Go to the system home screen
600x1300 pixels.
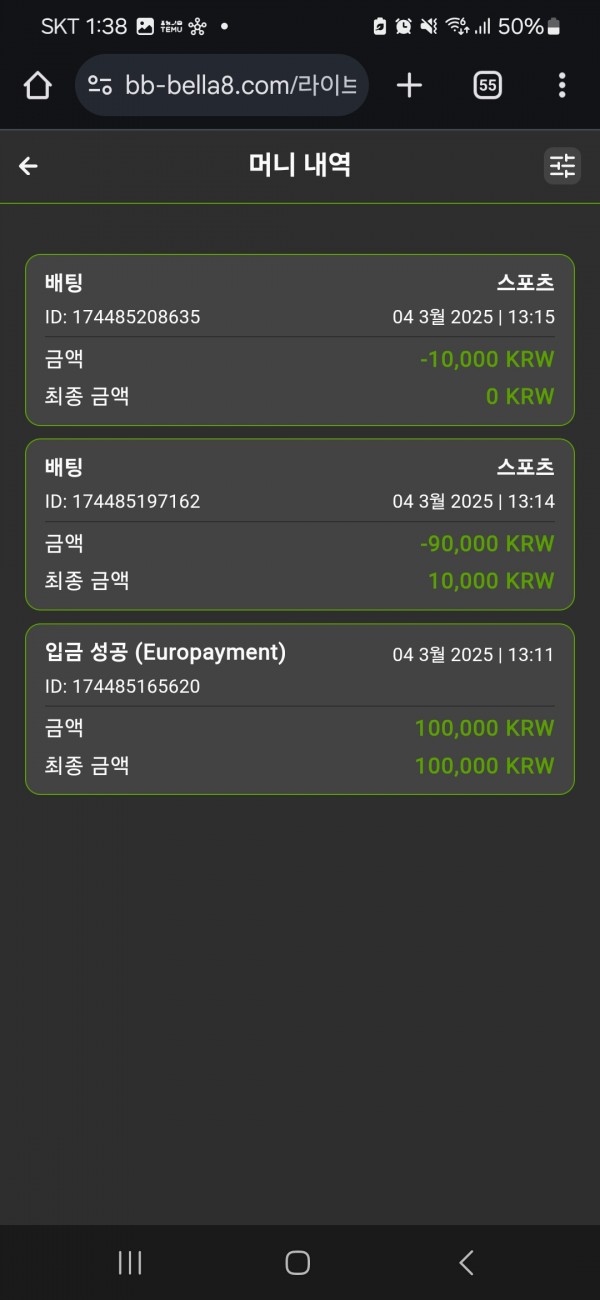(x=297, y=1263)
